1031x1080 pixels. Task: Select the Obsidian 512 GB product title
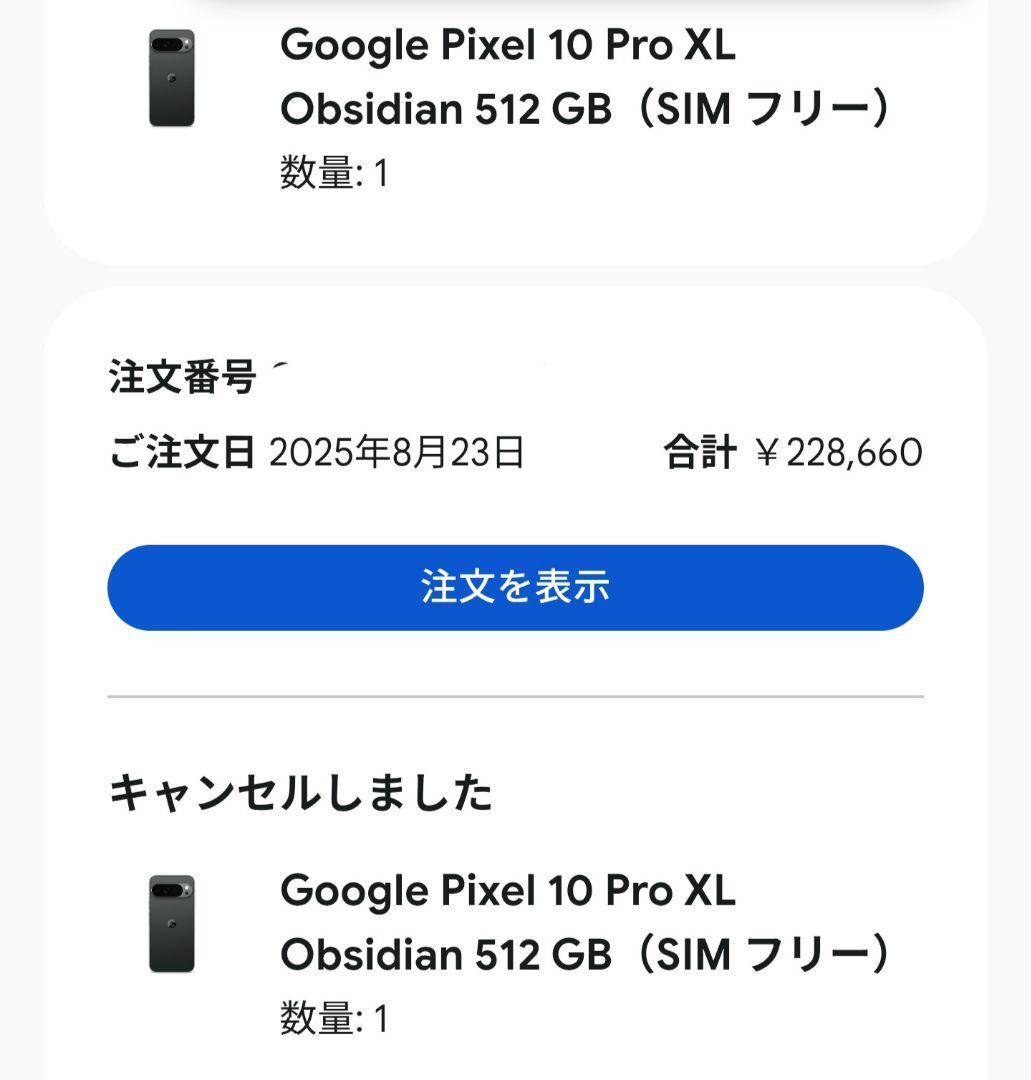click(585, 109)
